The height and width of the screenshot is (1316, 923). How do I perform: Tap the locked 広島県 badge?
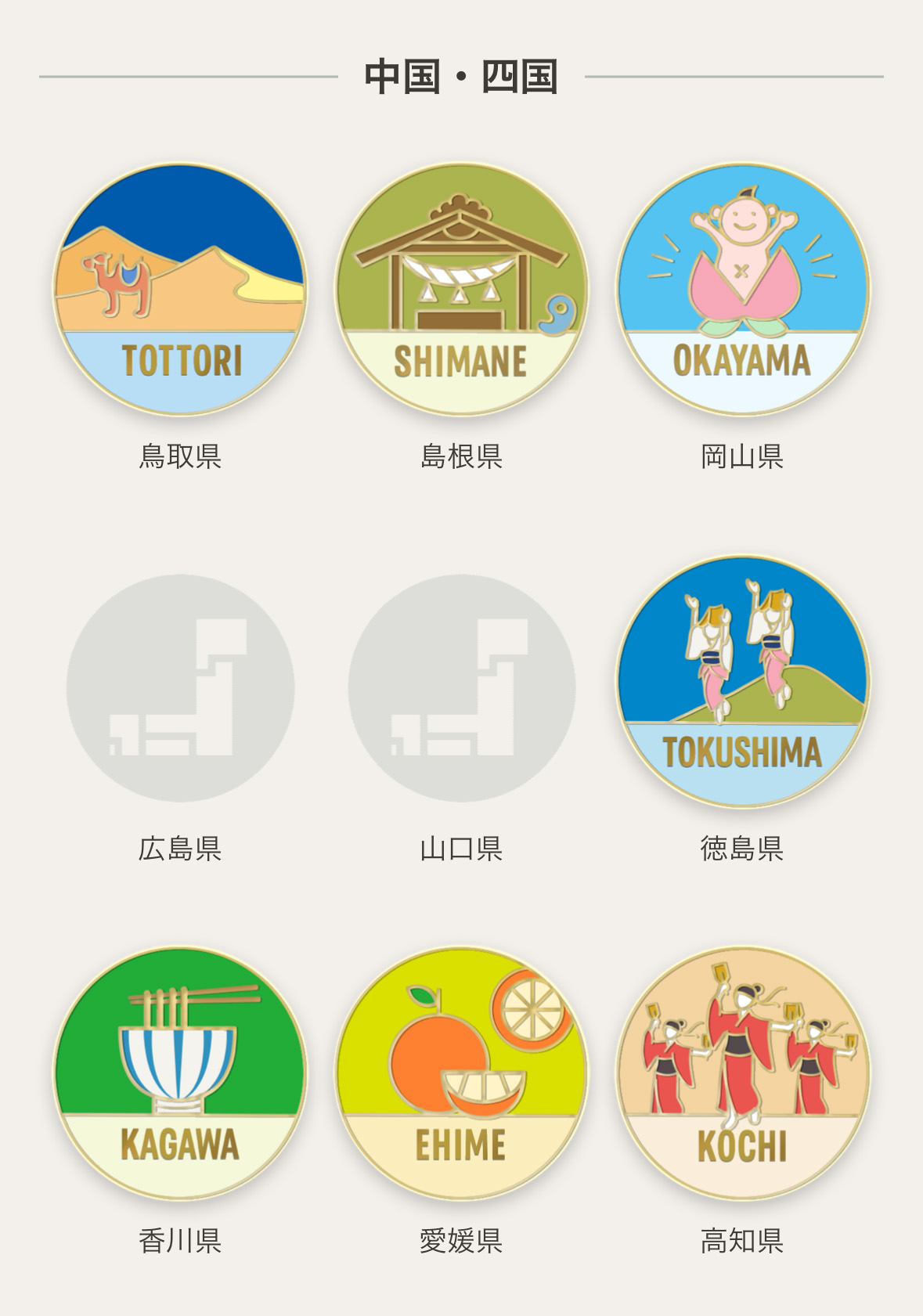pyautogui.click(x=180, y=687)
